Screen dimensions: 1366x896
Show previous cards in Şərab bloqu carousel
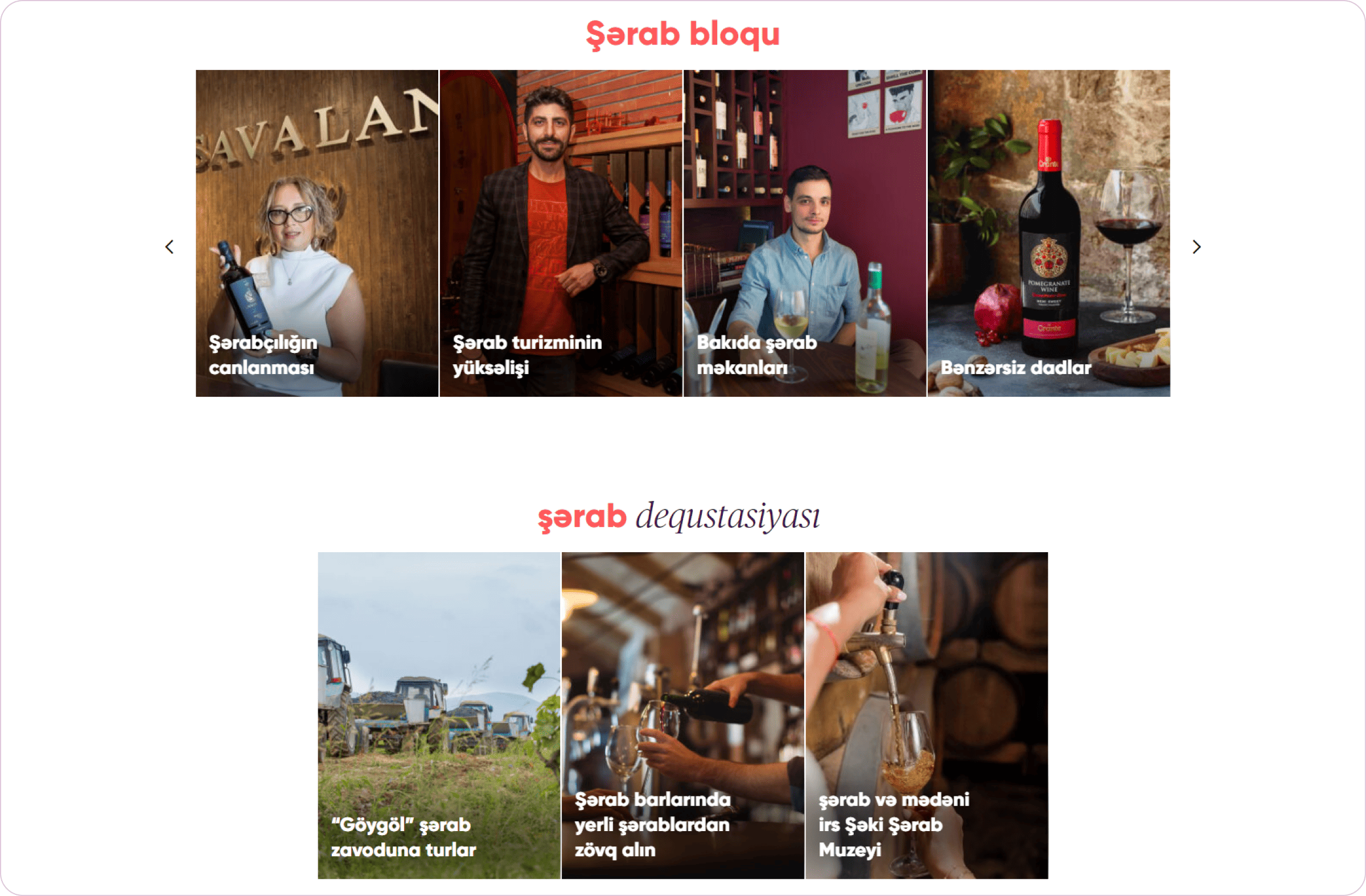coord(169,247)
